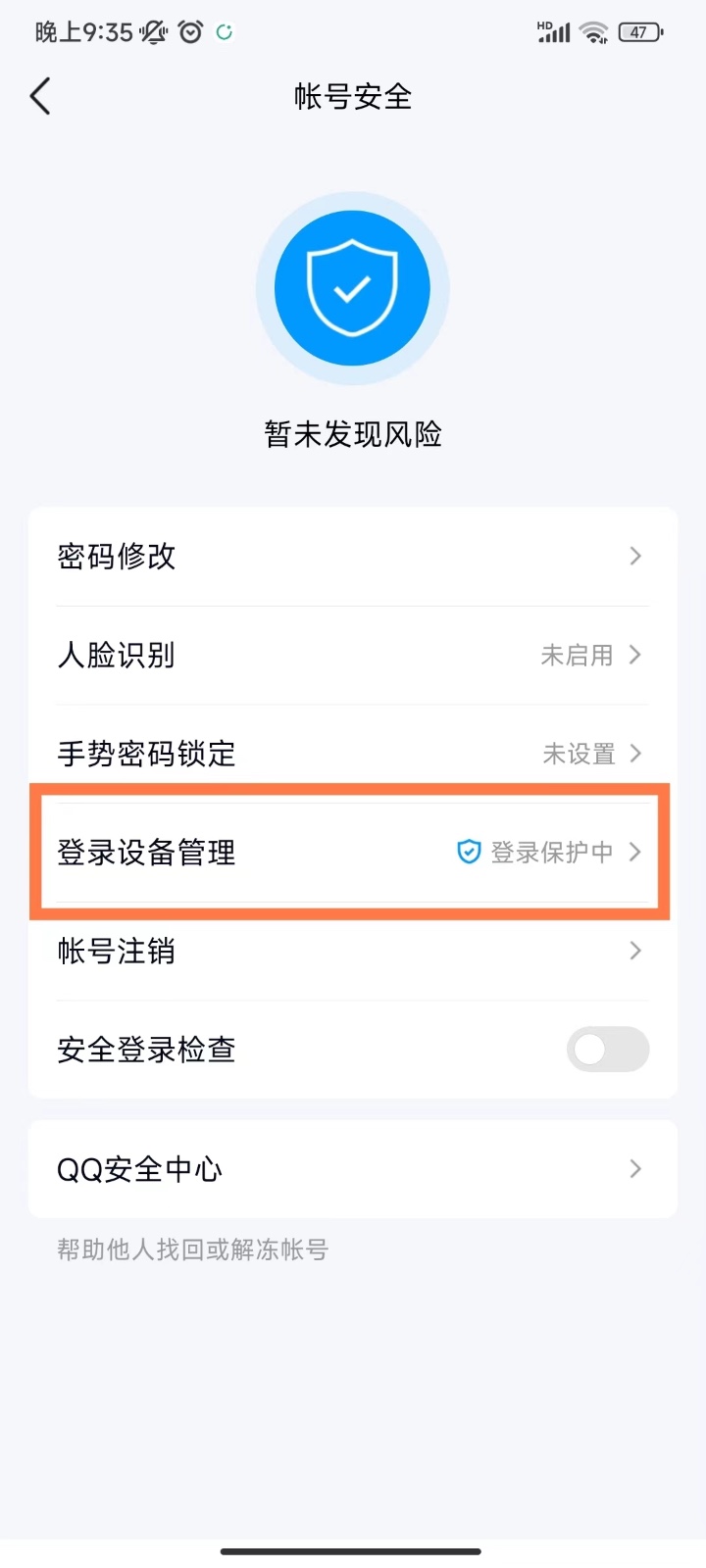This screenshot has width=706, height=1568.
Task: Open 人脸识别 using the right arrow
Action: tap(635, 656)
